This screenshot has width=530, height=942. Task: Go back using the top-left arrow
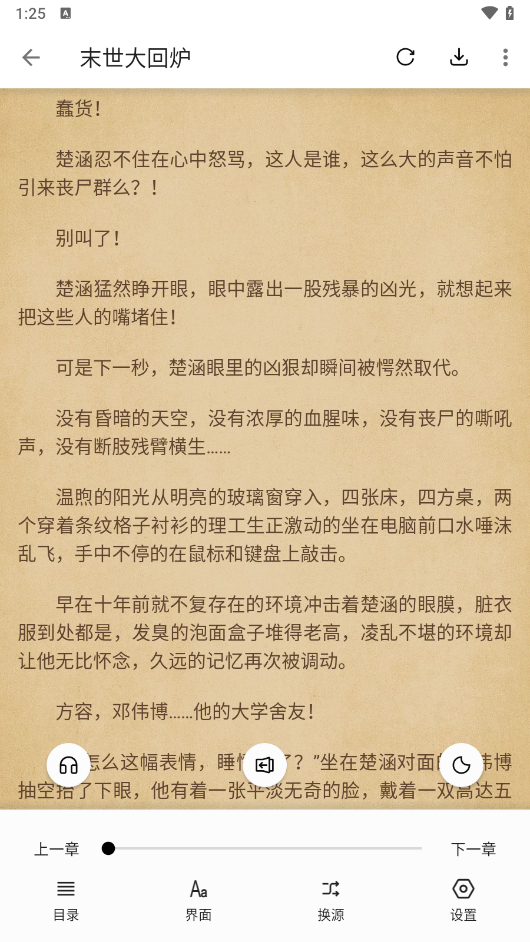pyautogui.click(x=31, y=57)
